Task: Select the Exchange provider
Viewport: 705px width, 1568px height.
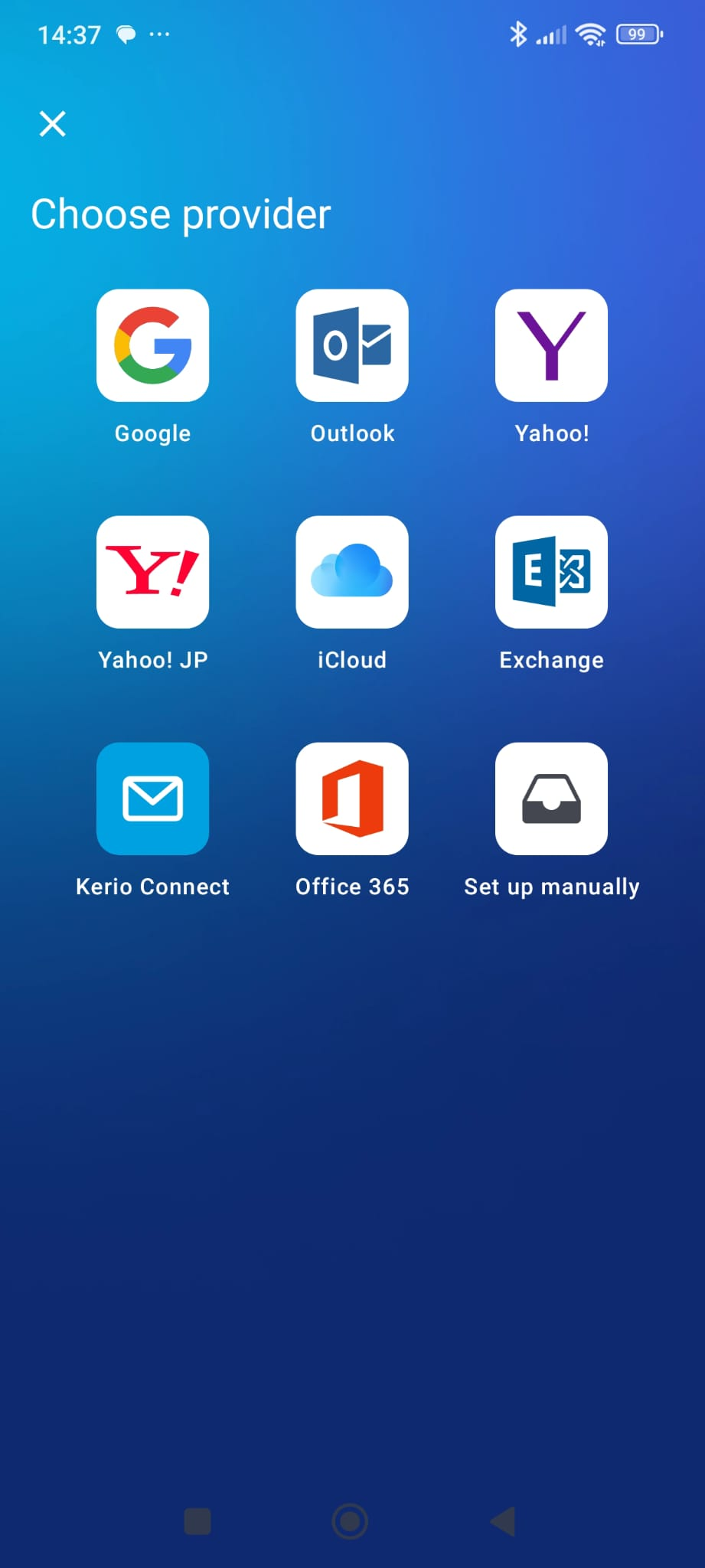Action: (x=551, y=572)
